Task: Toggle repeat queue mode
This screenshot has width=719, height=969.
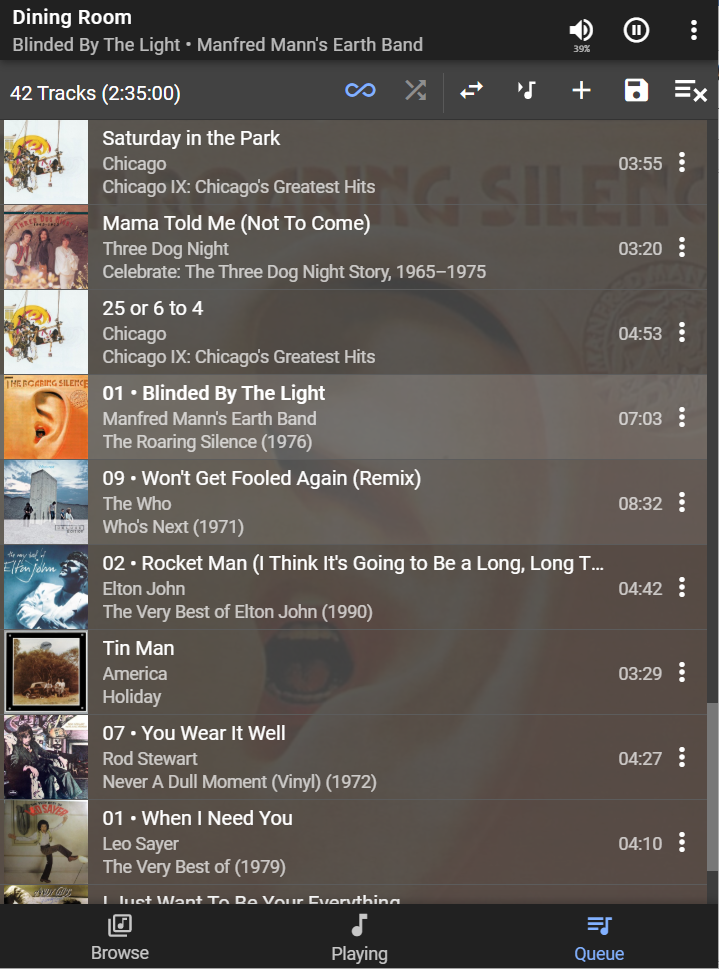Action: [360, 91]
